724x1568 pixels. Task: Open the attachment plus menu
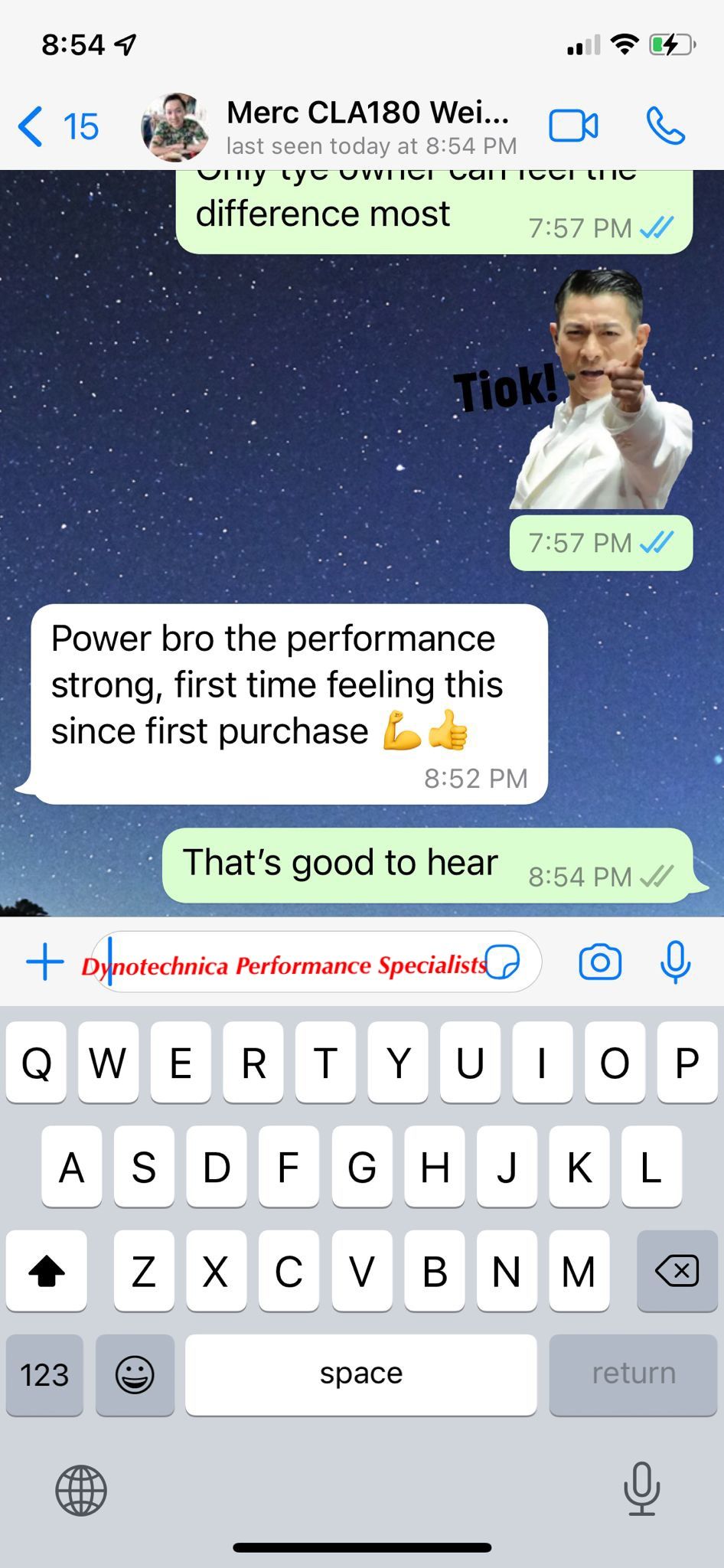(45, 962)
